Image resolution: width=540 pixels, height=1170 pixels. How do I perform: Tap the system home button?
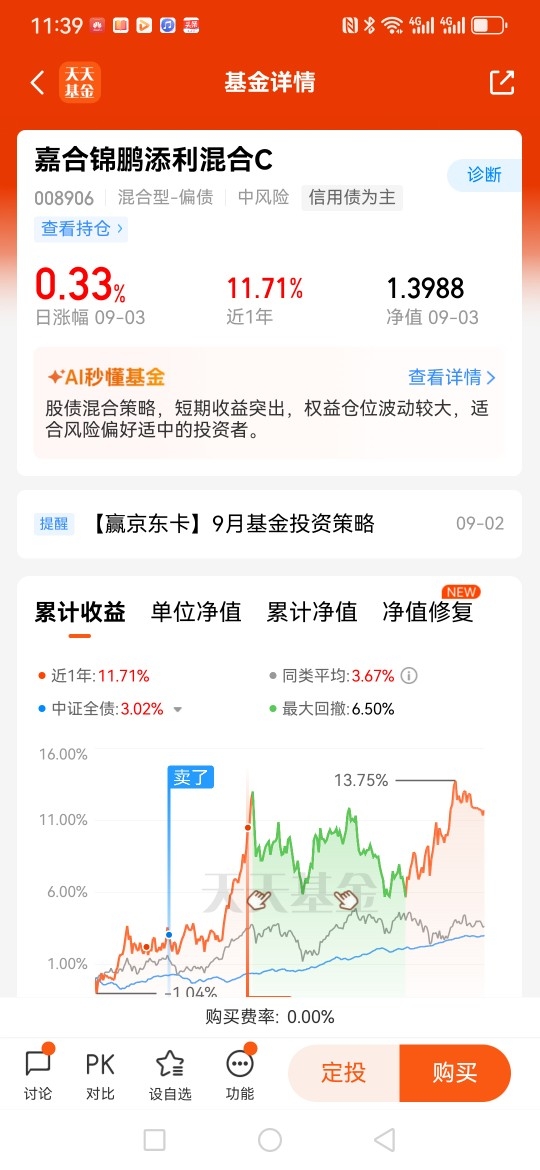click(270, 1139)
